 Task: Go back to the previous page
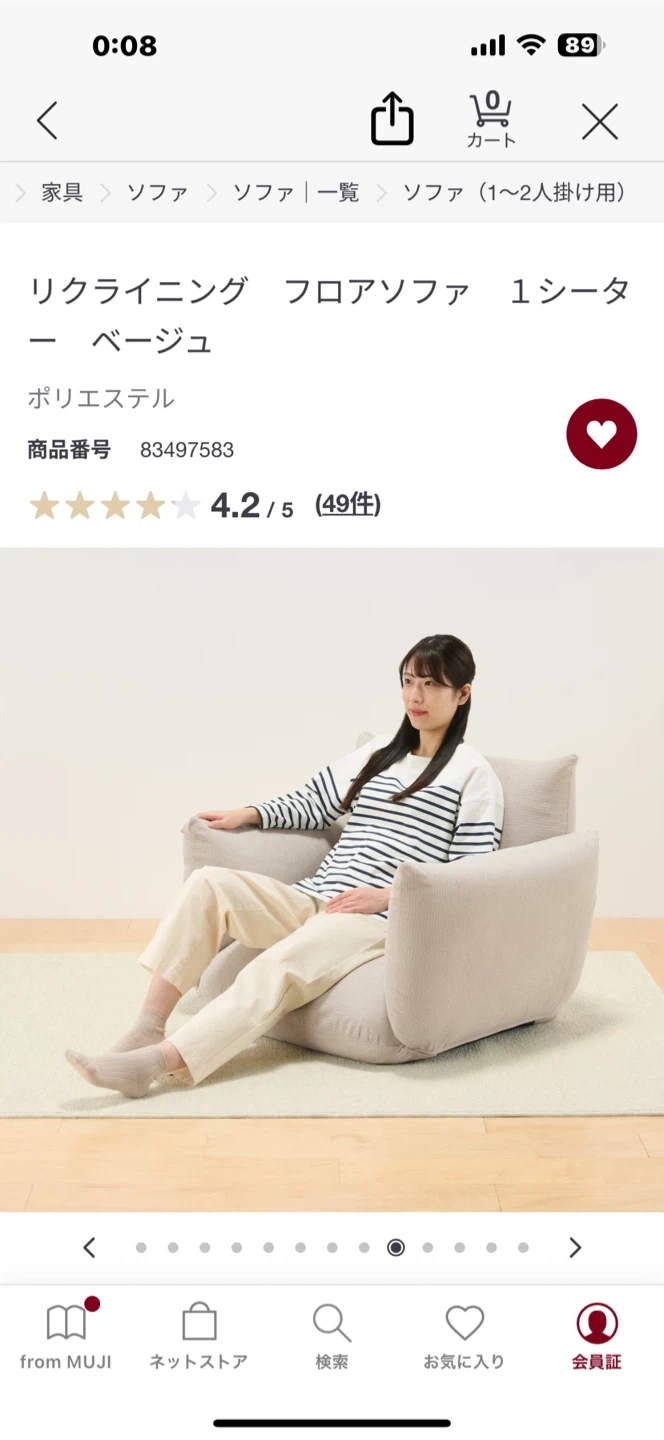(x=47, y=121)
